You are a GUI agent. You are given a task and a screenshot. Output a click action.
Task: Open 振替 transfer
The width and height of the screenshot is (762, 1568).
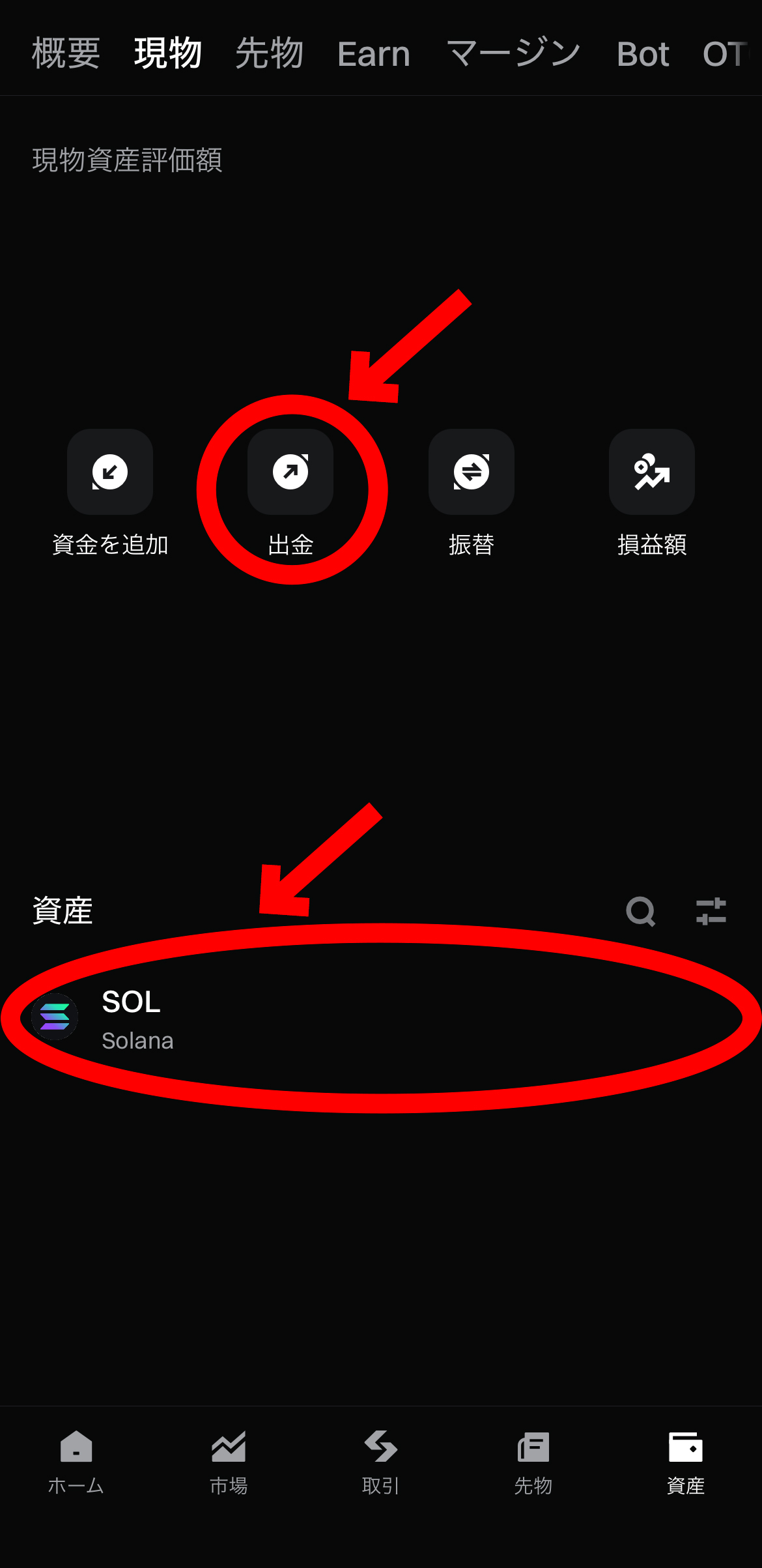[x=471, y=472]
